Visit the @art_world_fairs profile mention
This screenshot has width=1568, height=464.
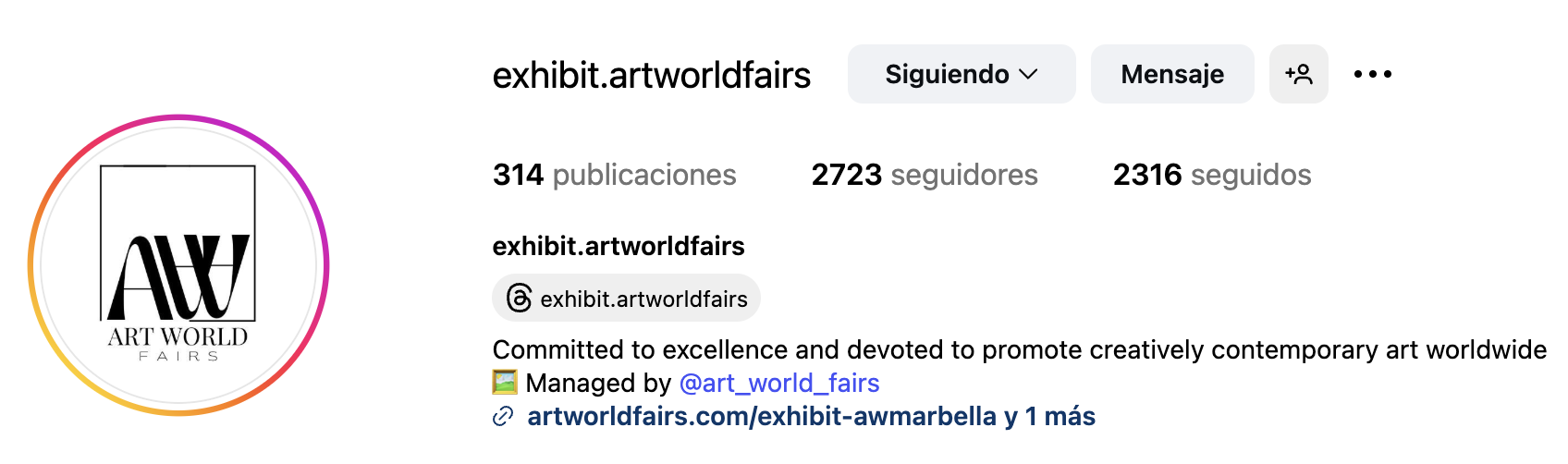[x=778, y=383]
